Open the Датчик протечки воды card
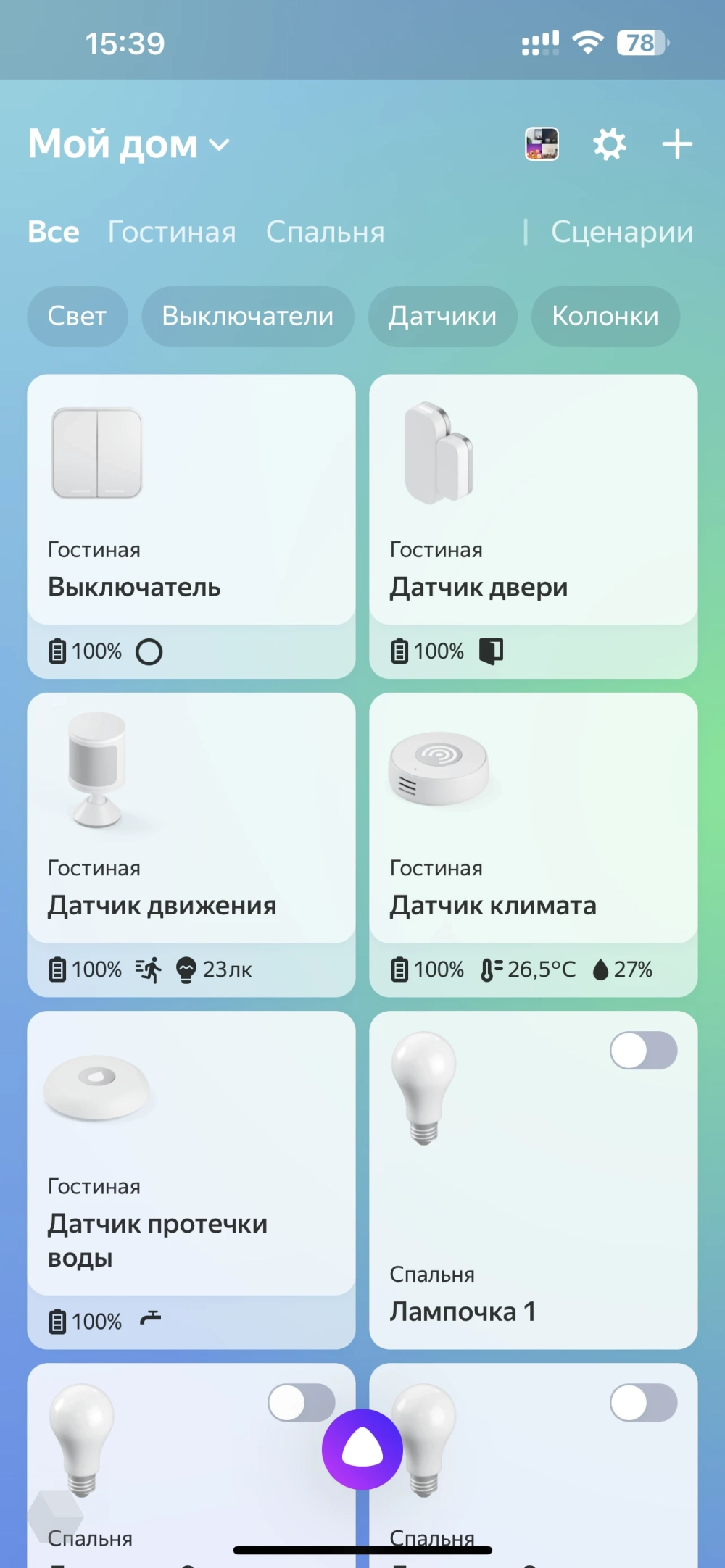This screenshot has width=725, height=1568. (x=191, y=1159)
